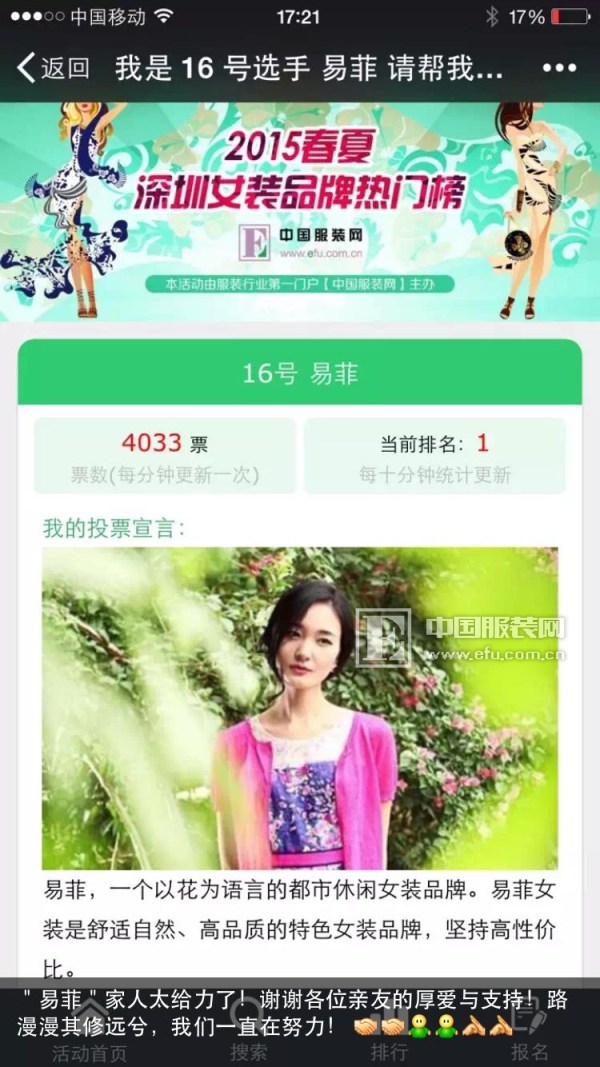This screenshot has width=600, height=1067.
Task: Switch to the 搜索 tab
Action: [248, 1050]
